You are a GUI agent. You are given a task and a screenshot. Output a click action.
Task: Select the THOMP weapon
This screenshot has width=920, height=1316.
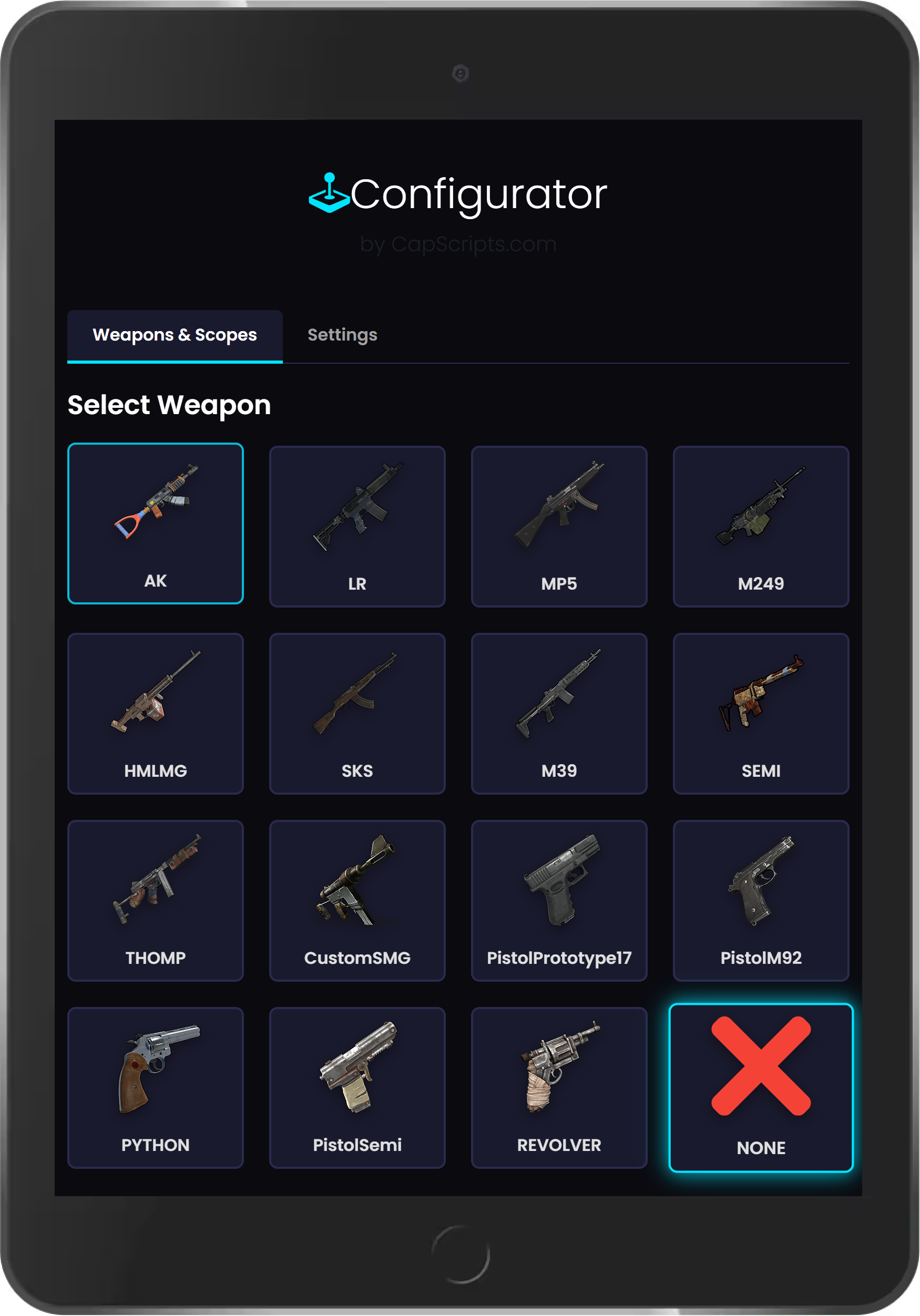coord(155,900)
